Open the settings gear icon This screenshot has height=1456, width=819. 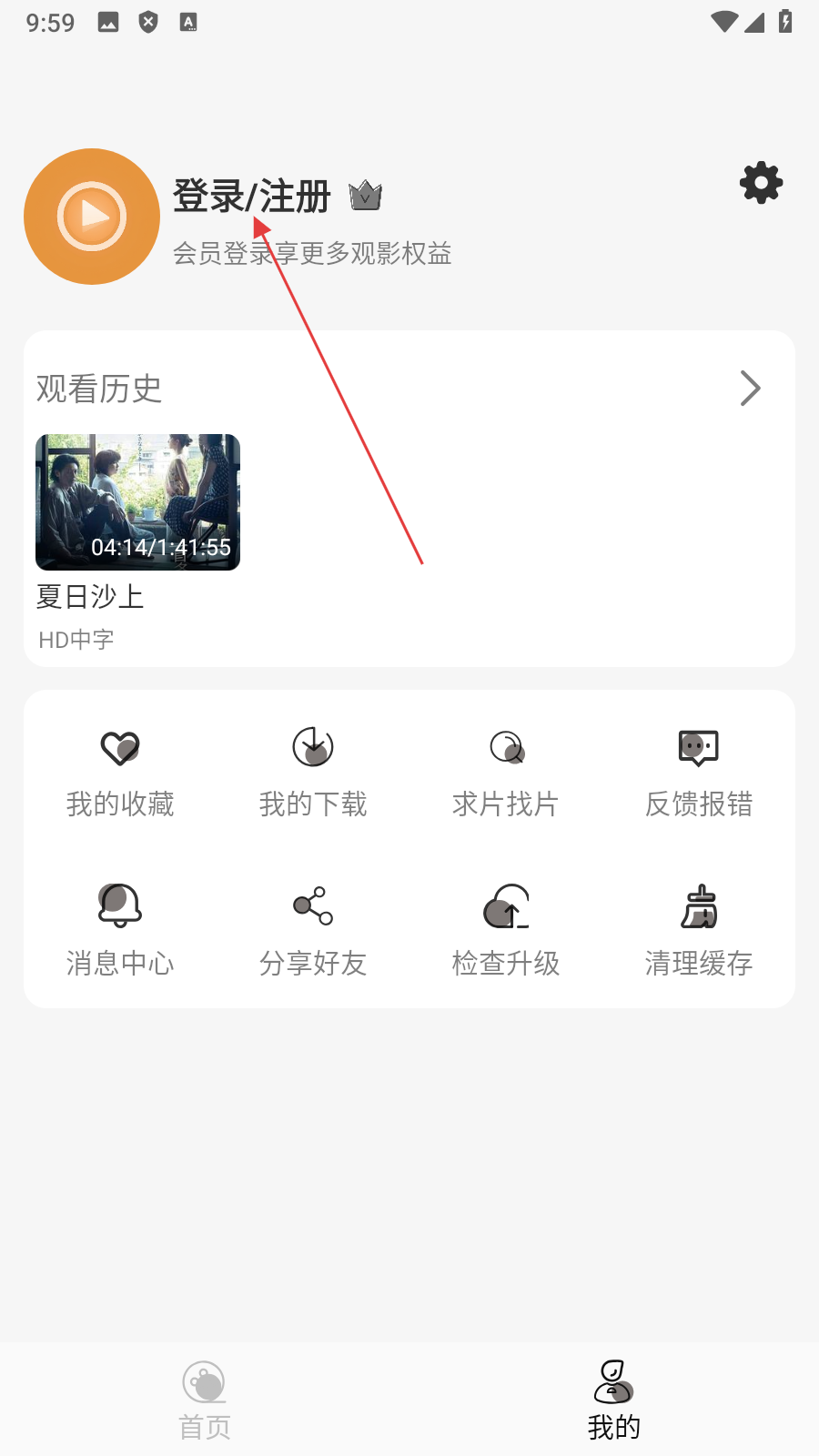[x=761, y=183]
